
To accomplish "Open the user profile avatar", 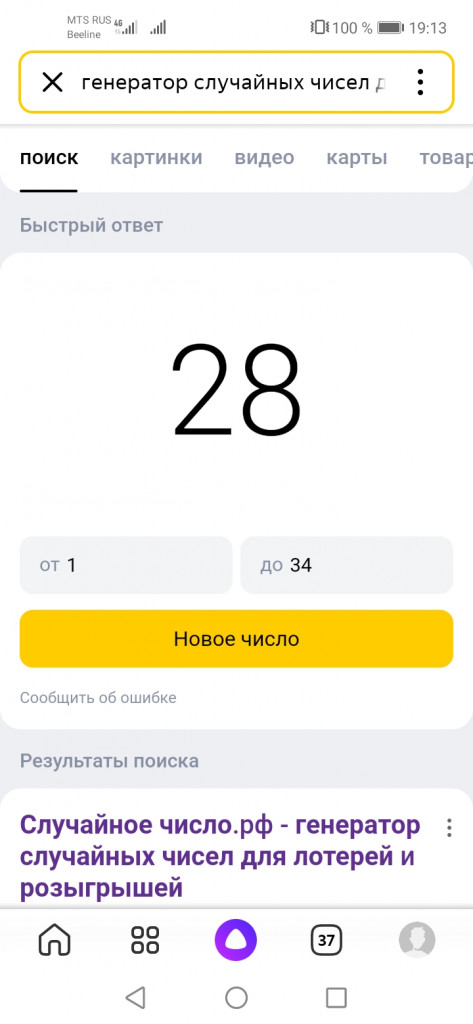I will coord(417,940).
